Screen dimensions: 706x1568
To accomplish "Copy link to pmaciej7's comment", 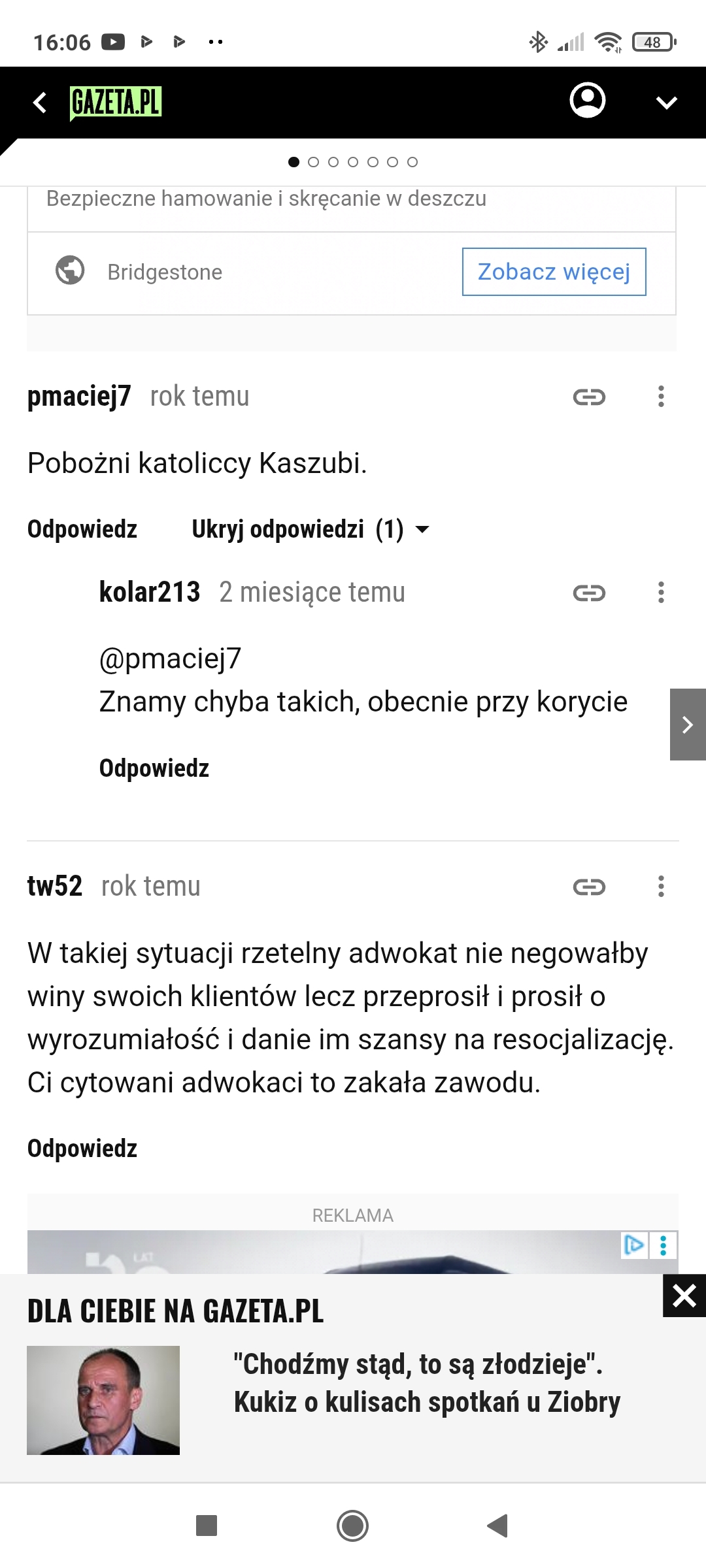I will [589, 397].
